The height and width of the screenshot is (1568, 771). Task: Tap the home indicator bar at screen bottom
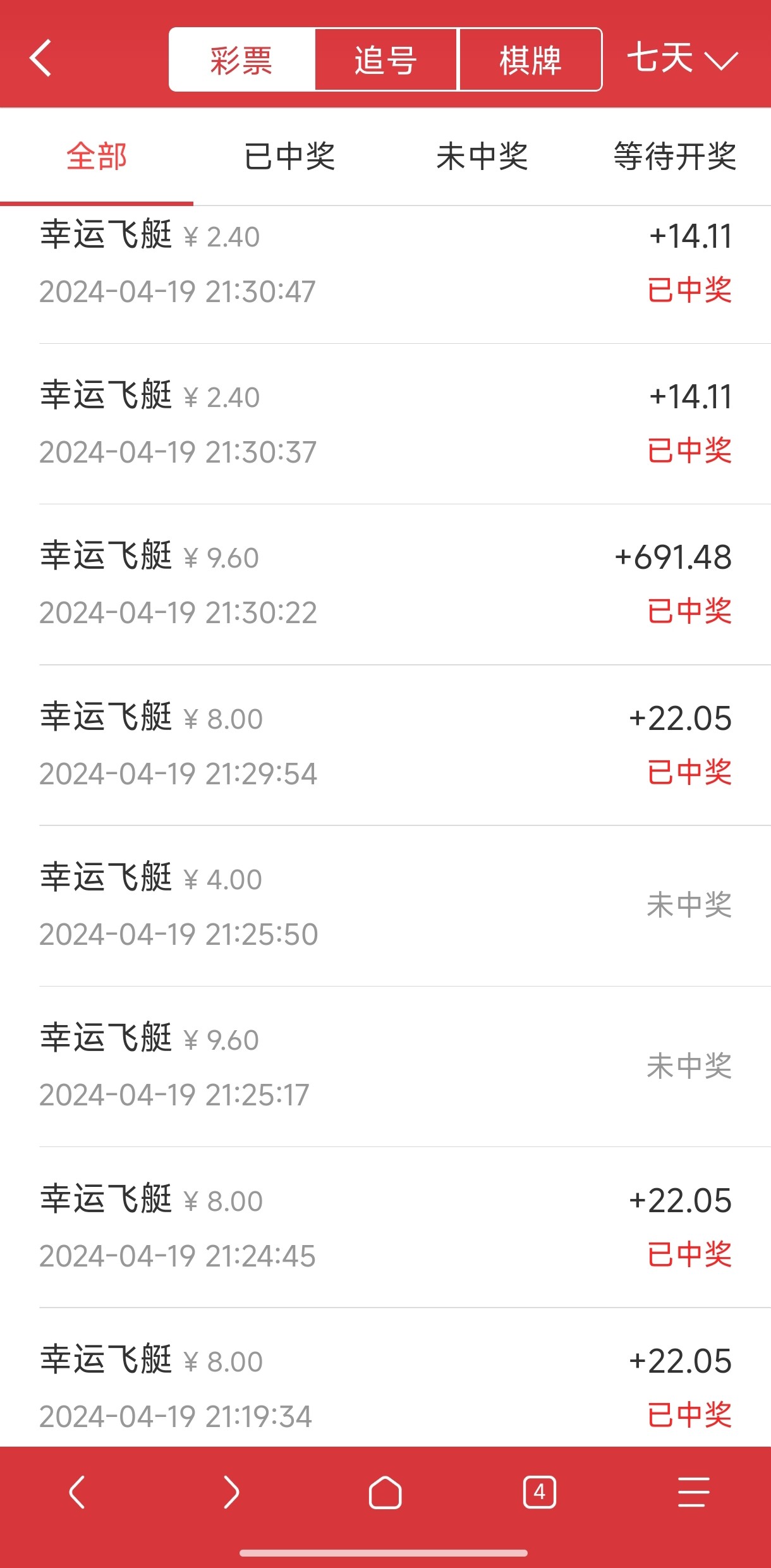tap(385, 1553)
